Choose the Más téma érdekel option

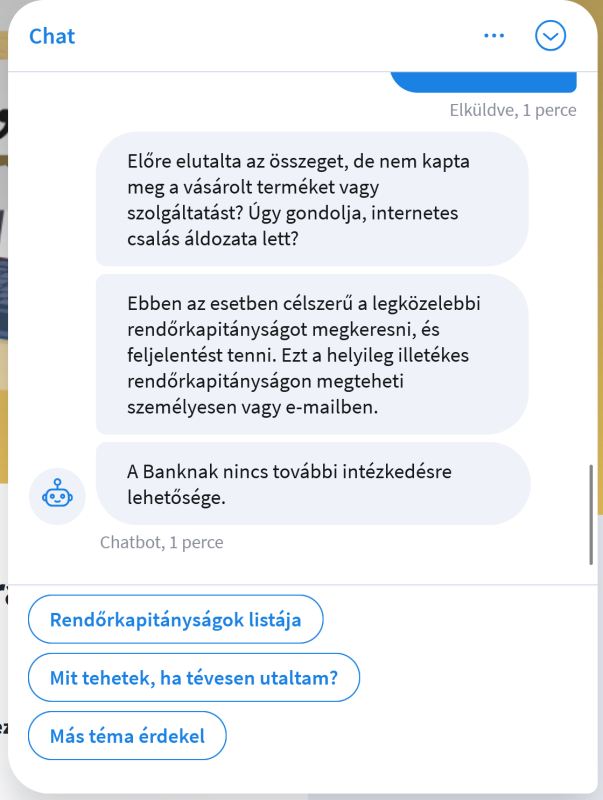click(x=128, y=736)
